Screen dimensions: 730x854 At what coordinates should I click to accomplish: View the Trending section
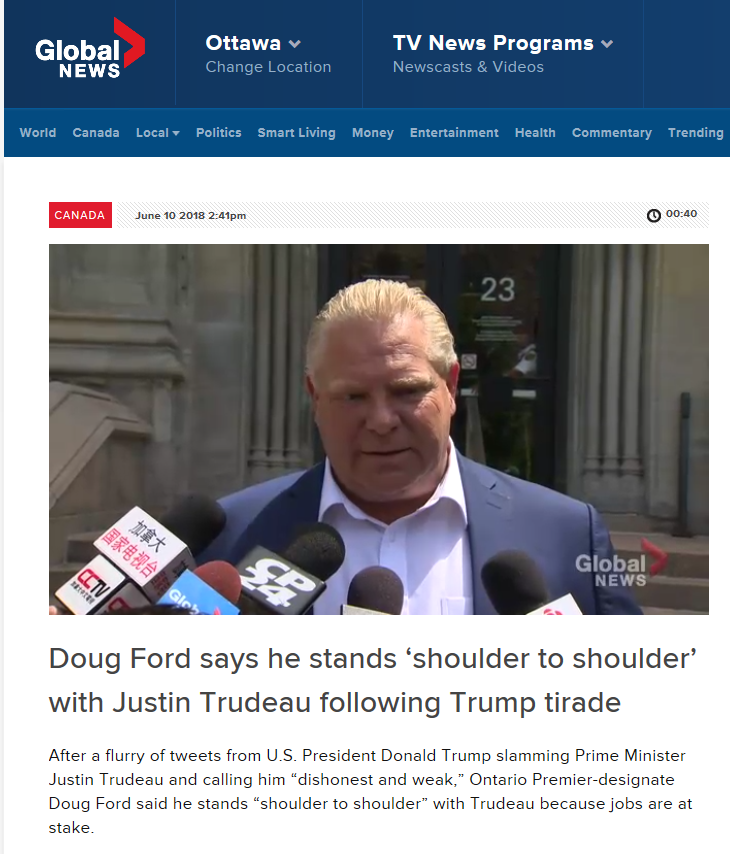point(696,133)
